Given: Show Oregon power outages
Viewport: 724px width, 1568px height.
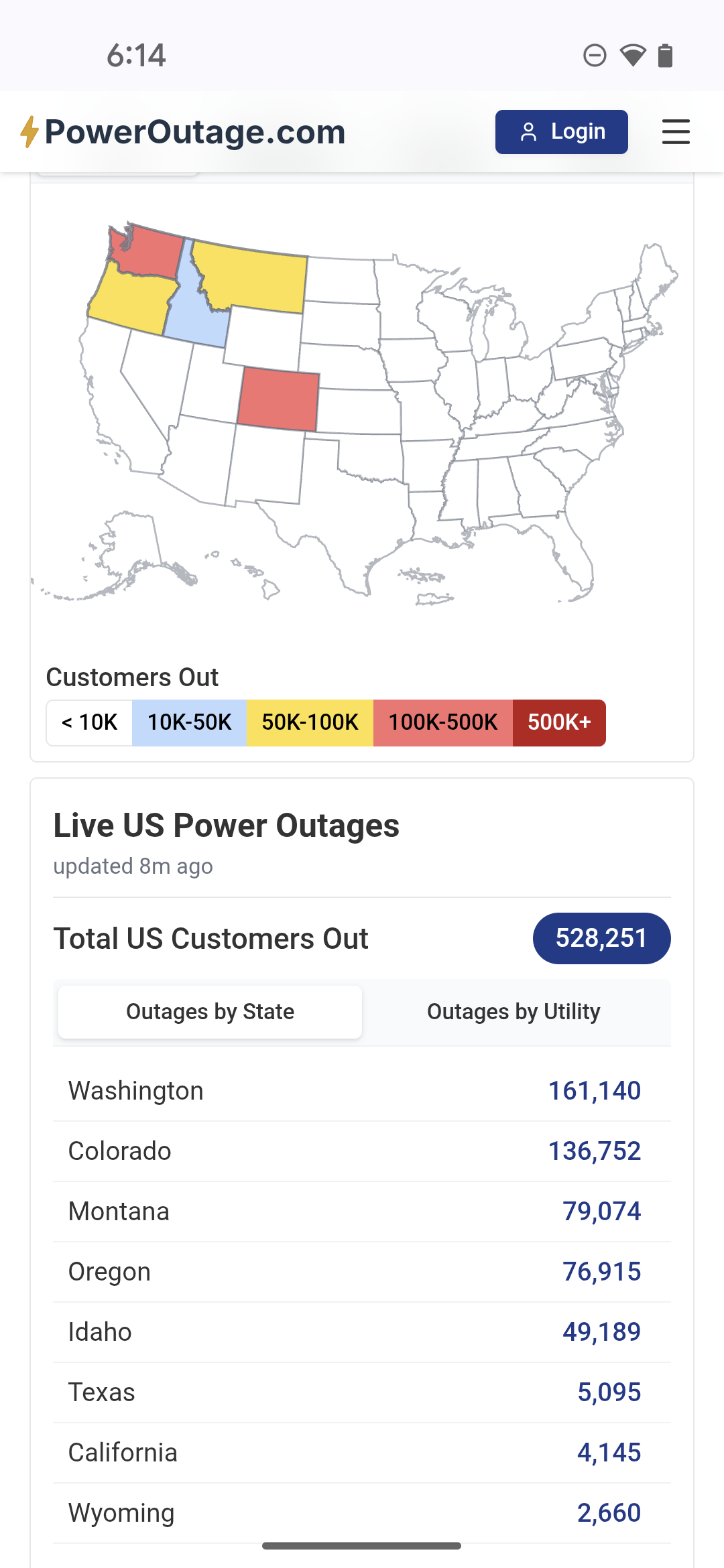Looking at the screenshot, I should click(362, 1272).
